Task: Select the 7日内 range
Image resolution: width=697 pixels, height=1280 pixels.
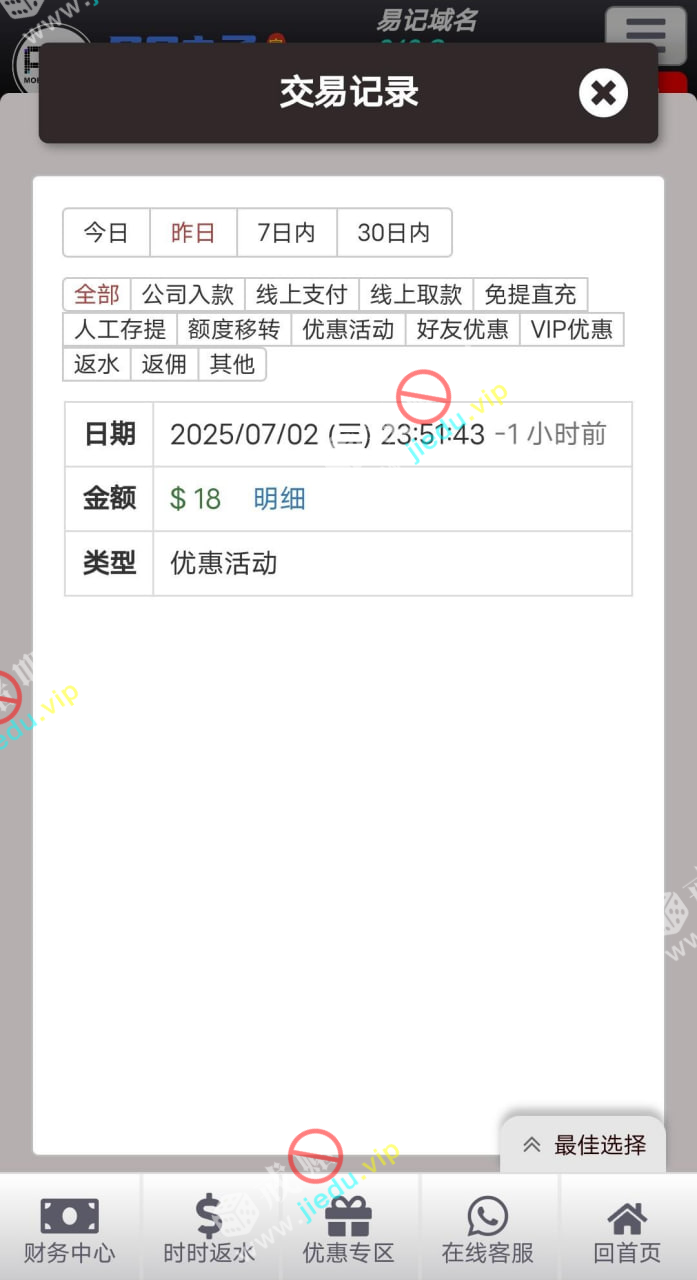Action: 286,233
